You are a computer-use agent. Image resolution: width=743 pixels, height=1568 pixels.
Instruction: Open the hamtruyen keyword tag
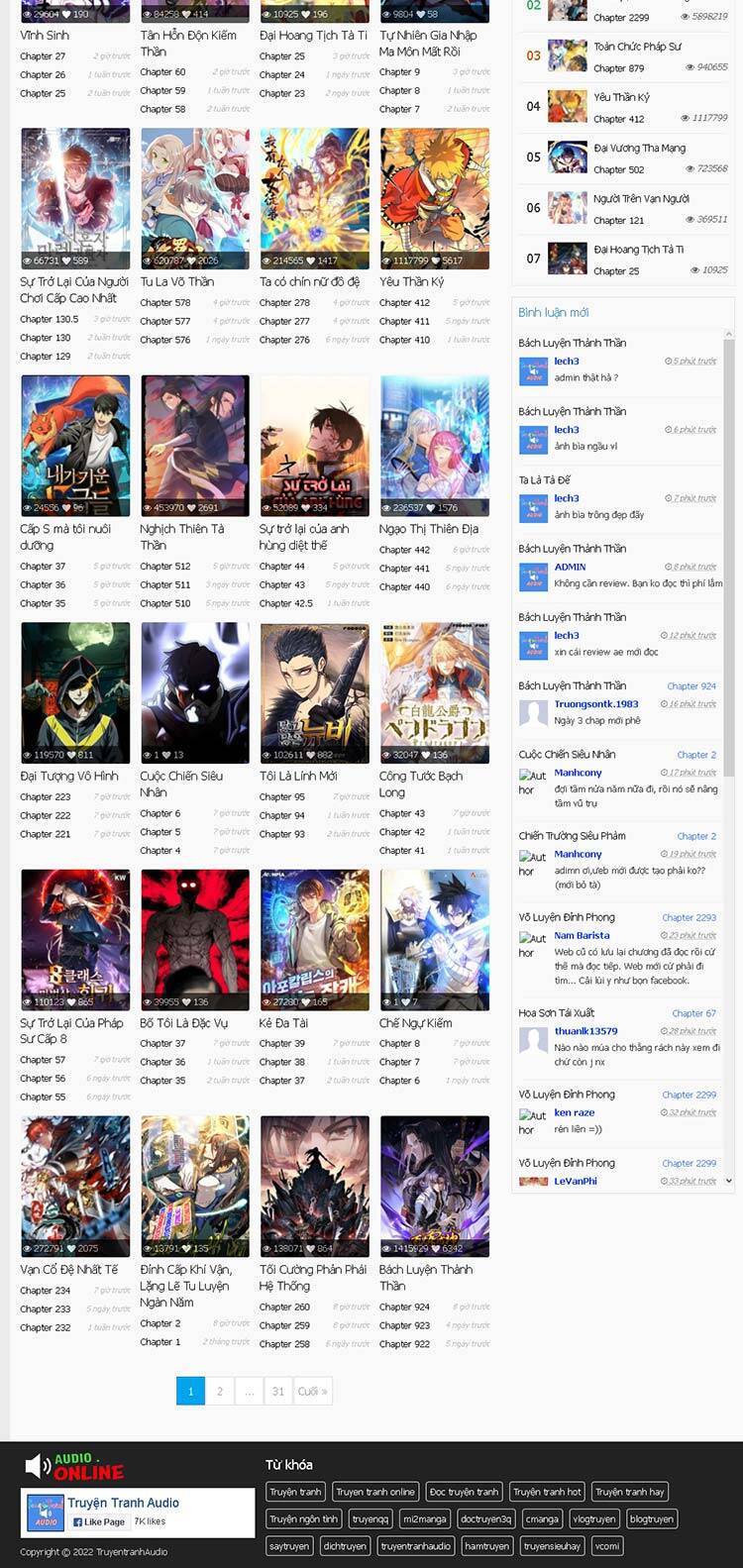click(487, 1545)
